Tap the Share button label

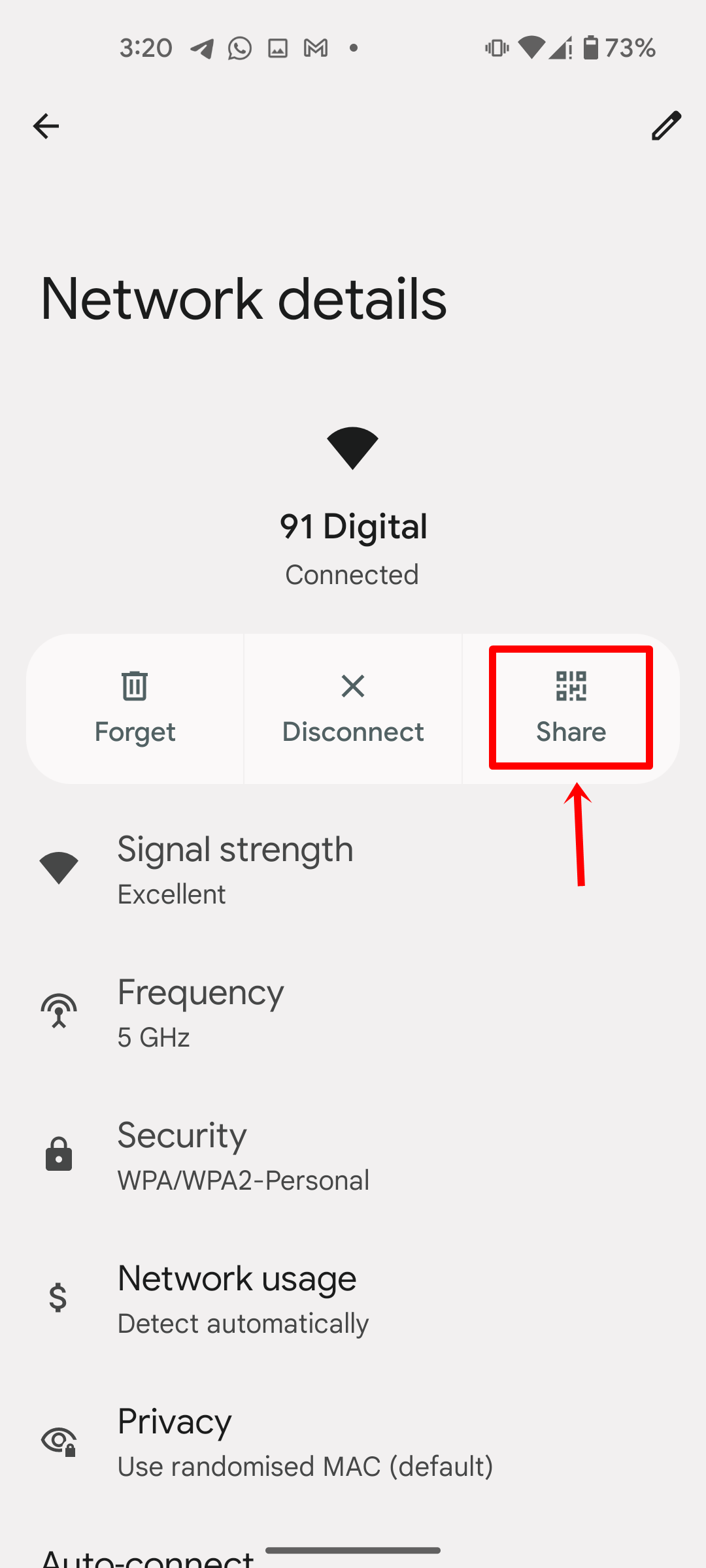click(x=570, y=731)
